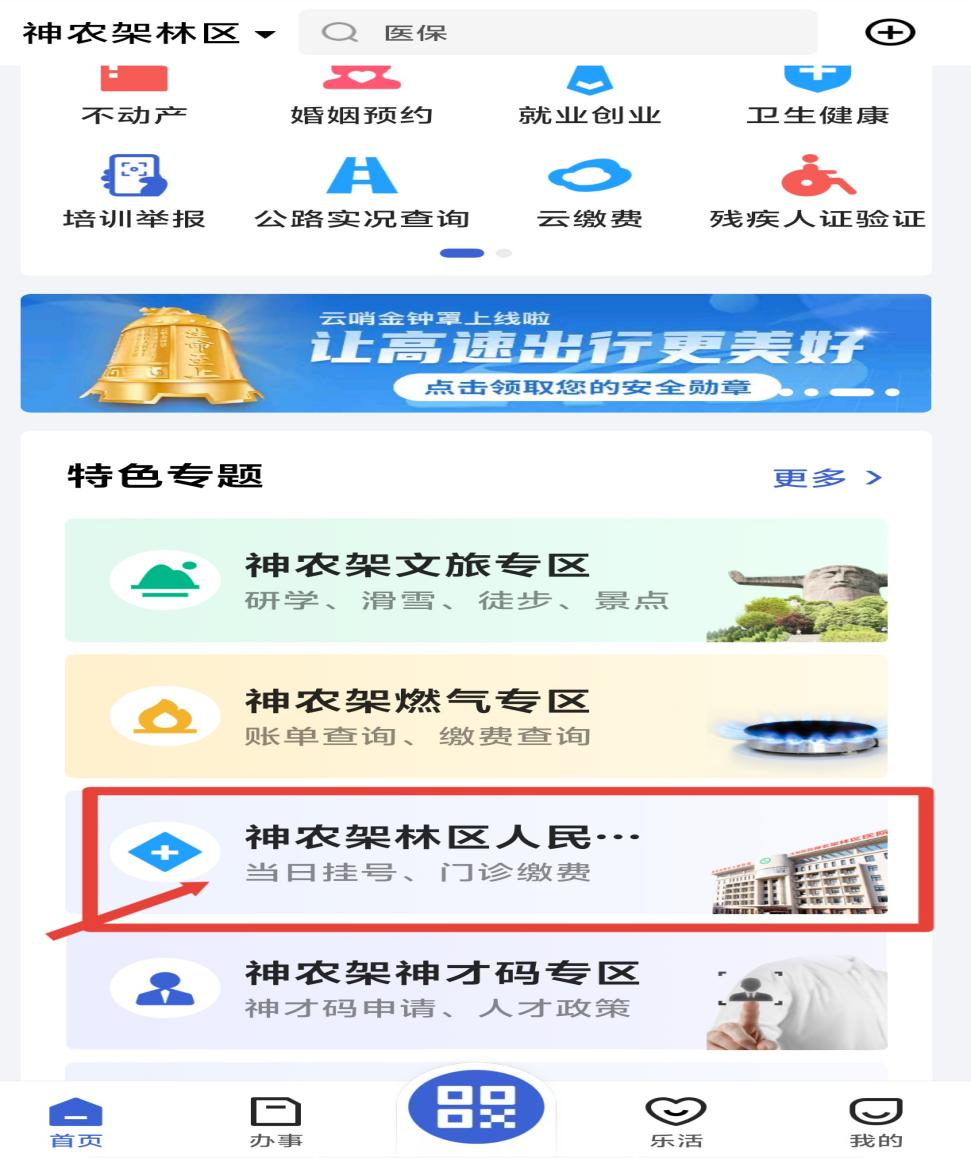Open 就业创业 service
The height and width of the screenshot is (1158, 971).
589,93
